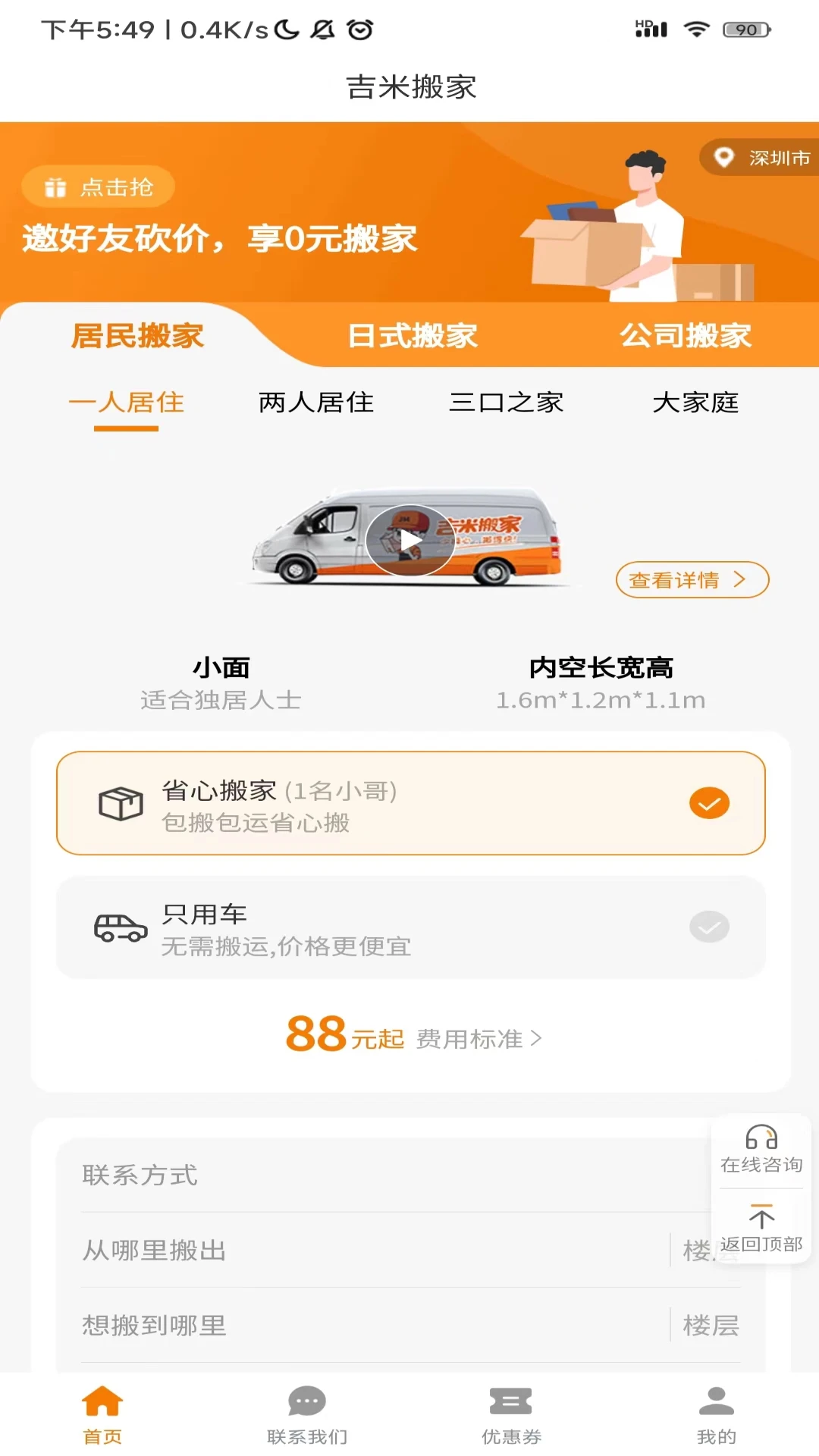
Task: Select the 省心搬家 service option
Action: pos(409,802)
